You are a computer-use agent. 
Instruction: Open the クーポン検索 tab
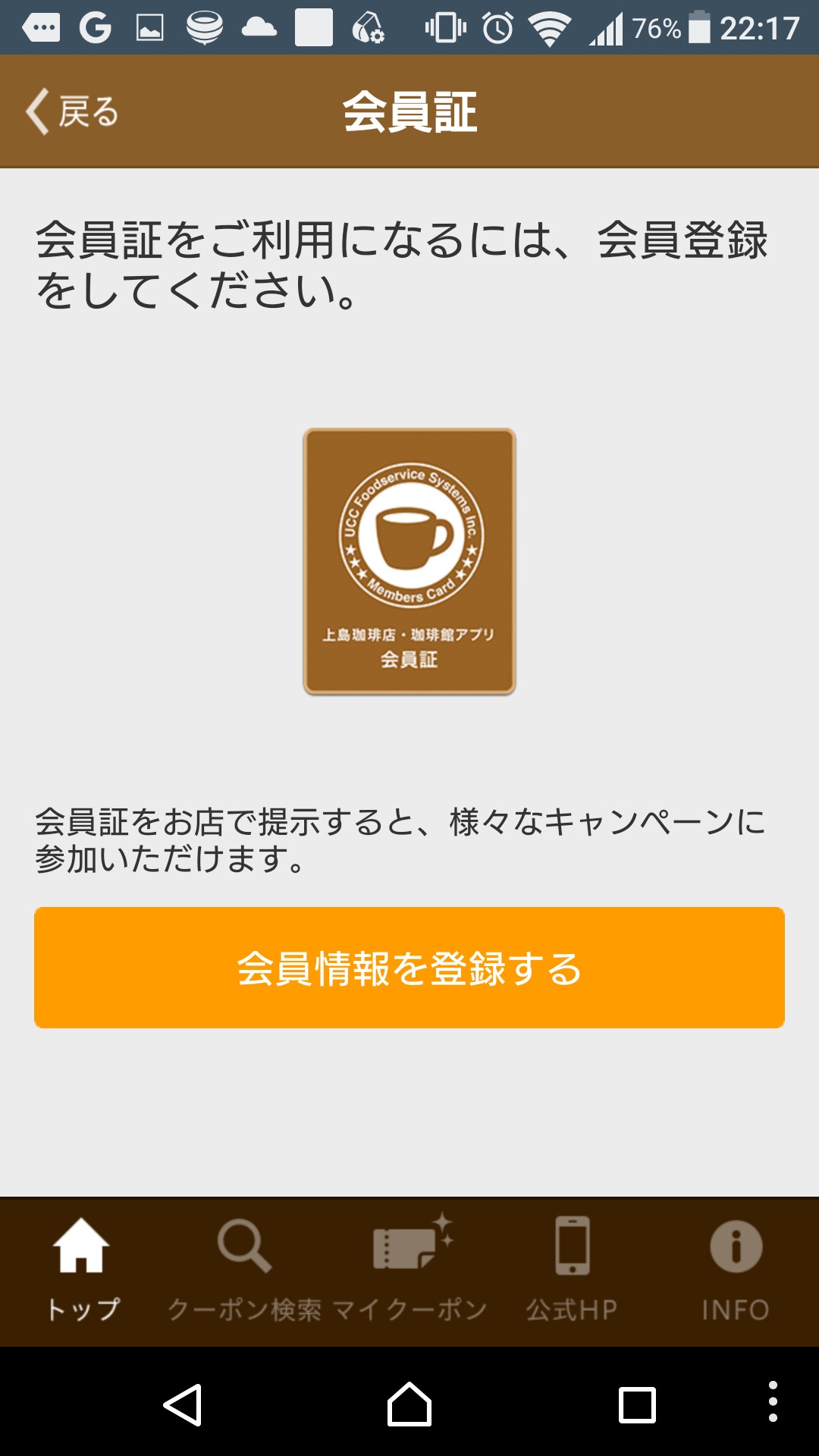244,1269
